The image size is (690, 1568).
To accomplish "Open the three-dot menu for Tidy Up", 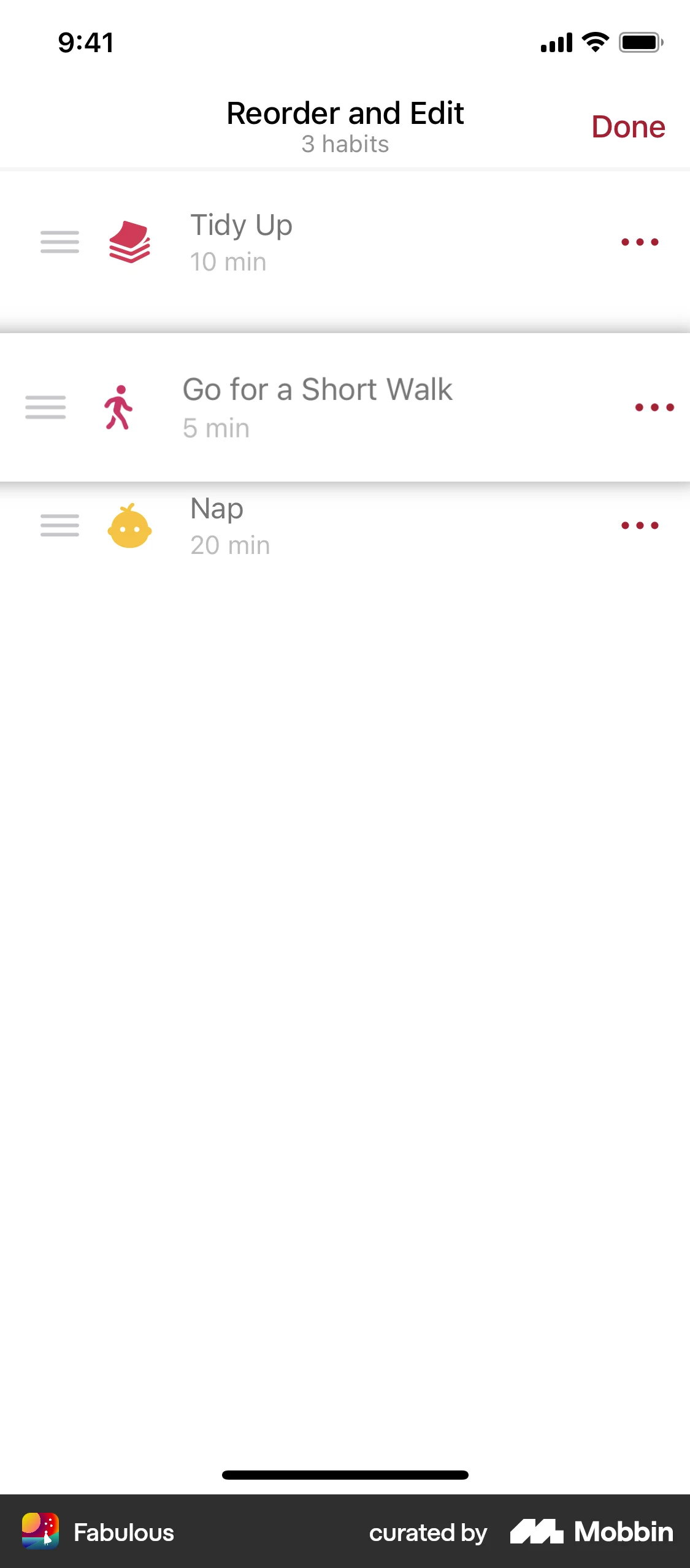I will pyautogui.click(x=640, y=242).
